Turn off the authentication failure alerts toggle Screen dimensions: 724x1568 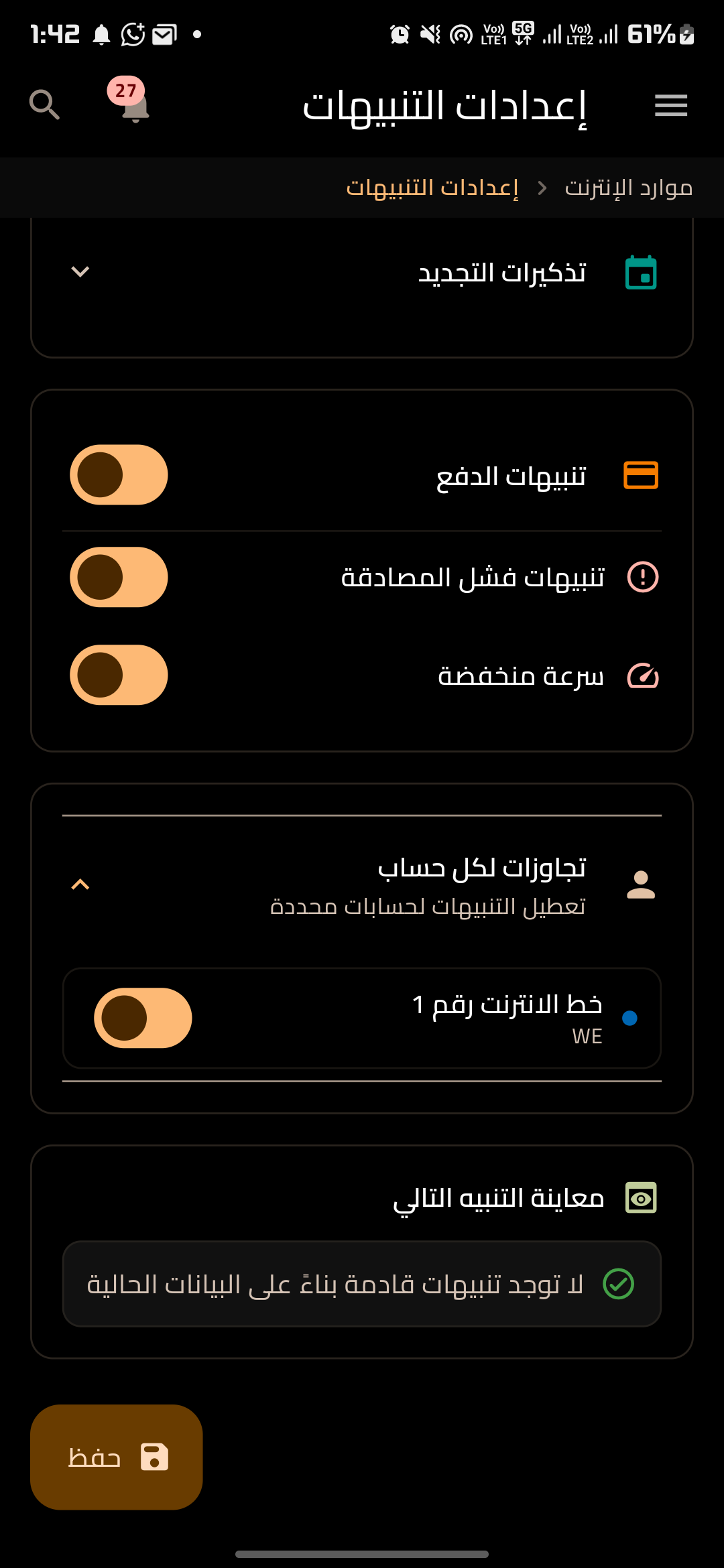[118, 577]
